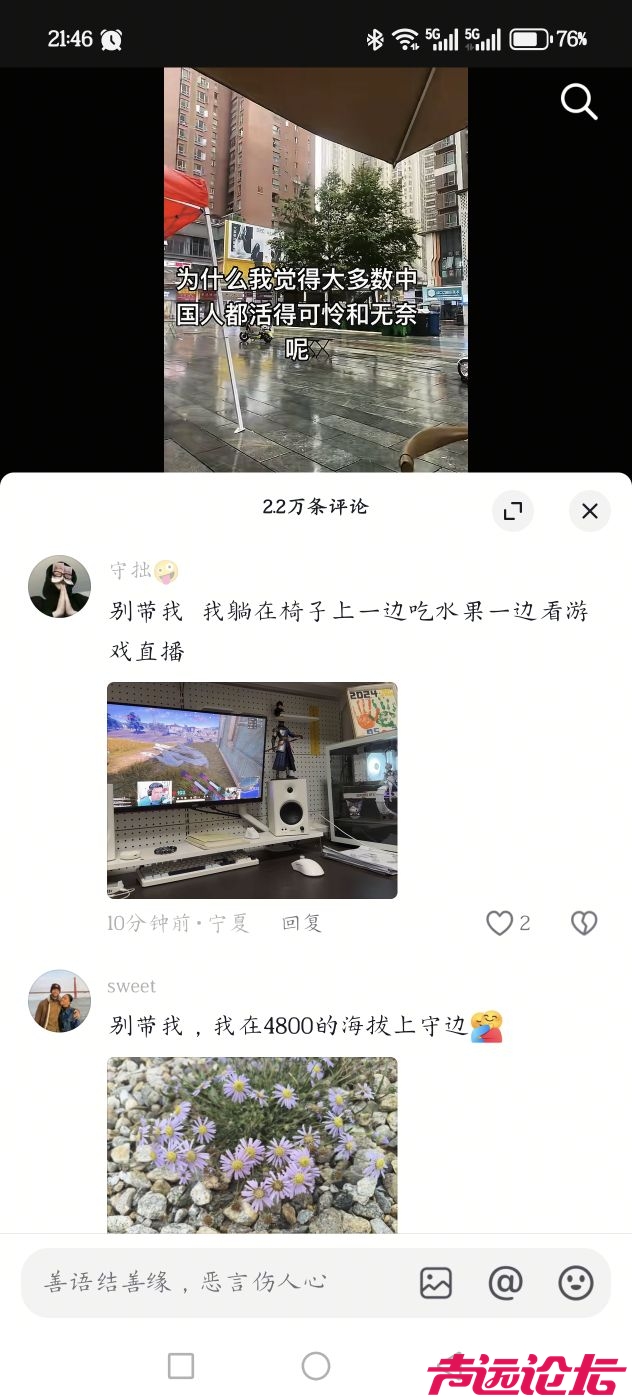Open the emoji picker
Viewport: 632px width, 1400px height.
pyautogui.click(x=575, y=1282)
